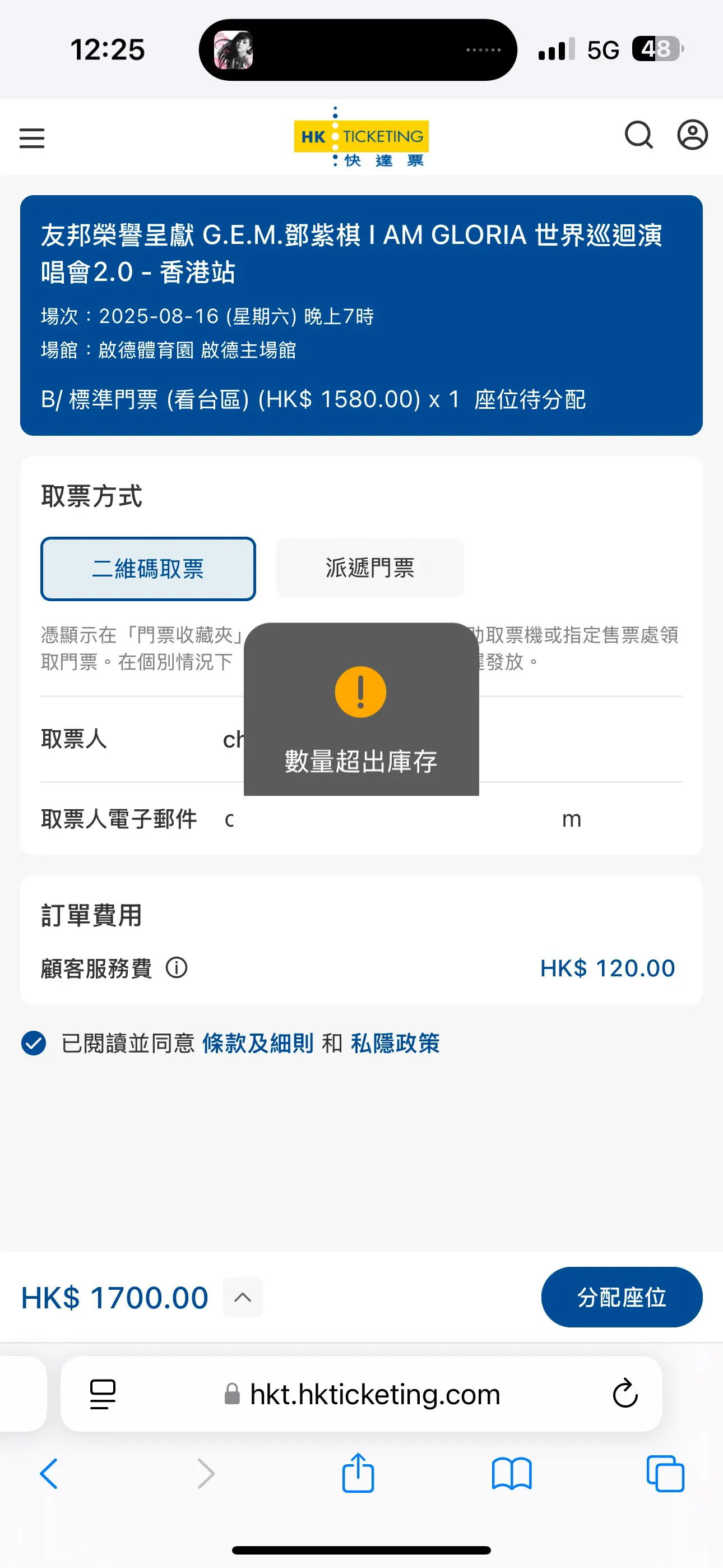723x1568 pixels.
Task: Open page settings in address bar
Action: [102, 1394]
